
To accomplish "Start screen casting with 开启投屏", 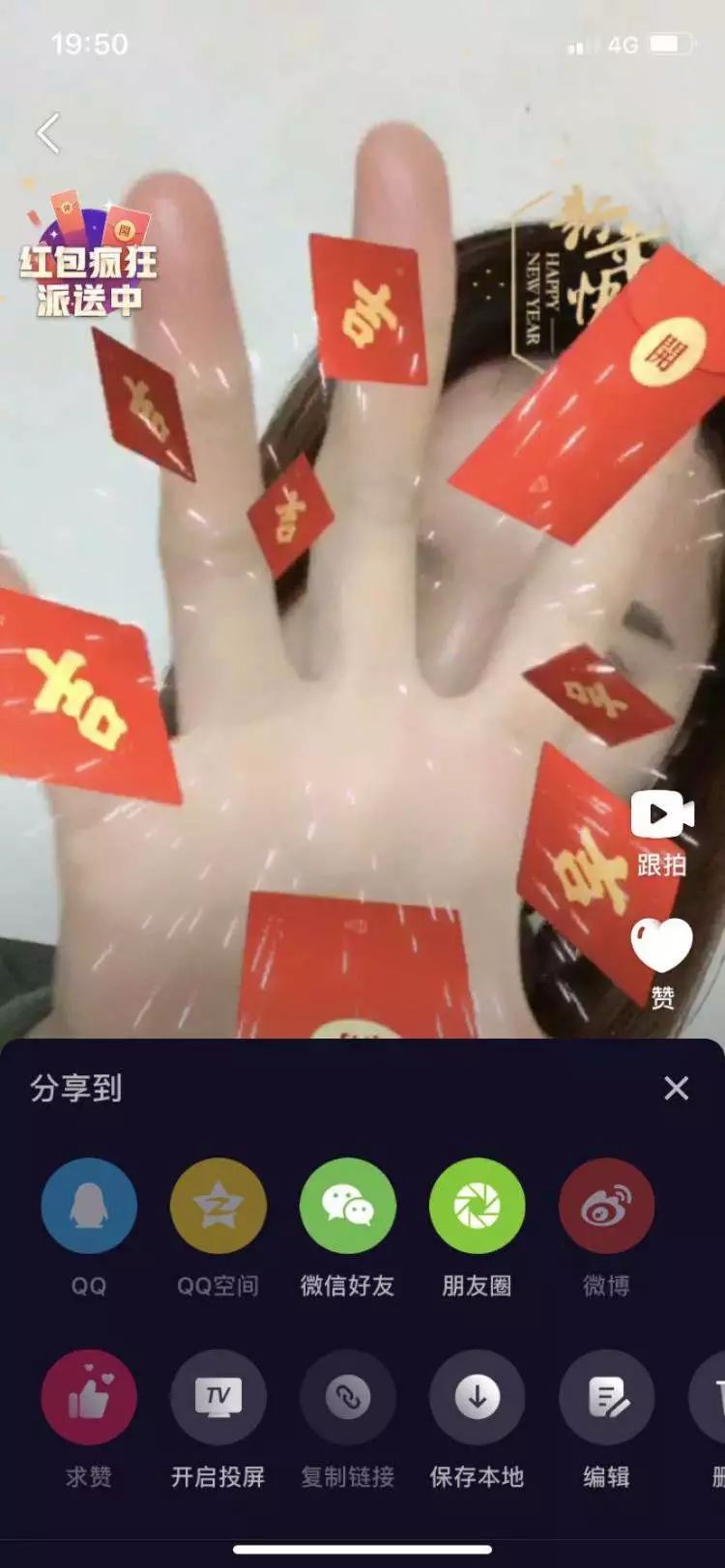I will pyautogui.click(x=218, y=1397).
